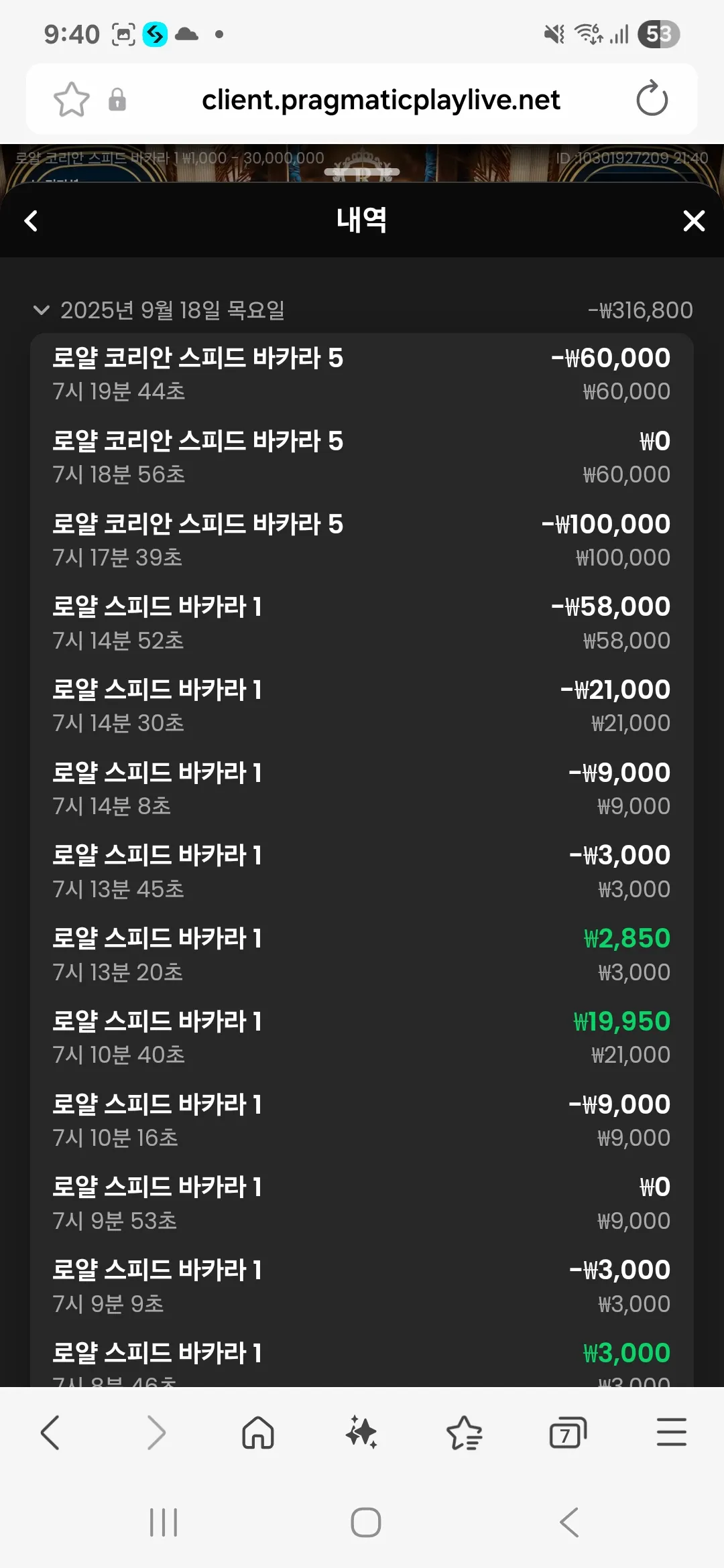The width and height of the screenshot is (724, 1568).
Task: Open the 7시 10분 40초 bet record
Action: [x=362, y=1037]
